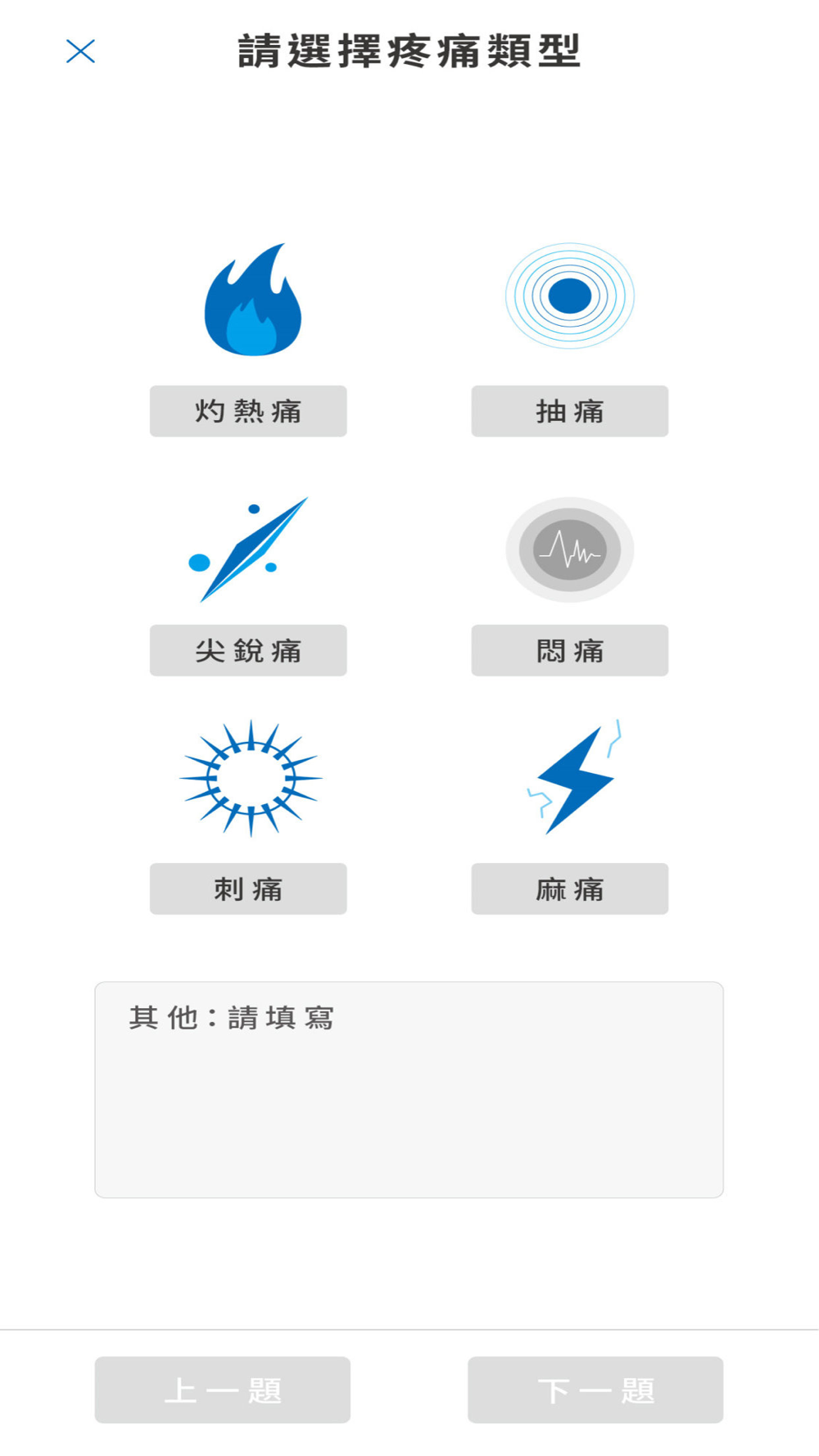Choose the 刺痛 stinging pain button
The width and height of the screenshot is (819, 1456).
click(x=248, y=889)
